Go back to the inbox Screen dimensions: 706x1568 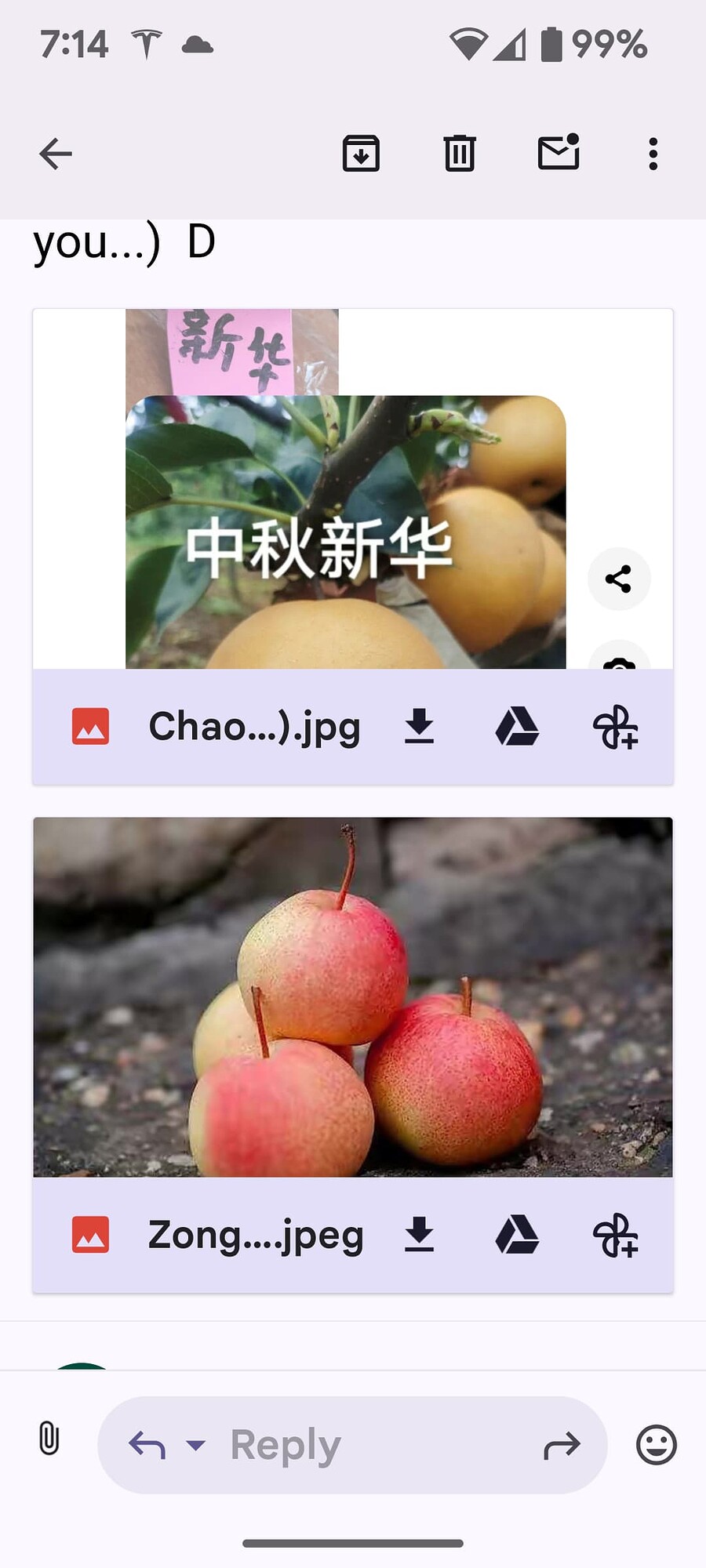[x=56, y=154]
